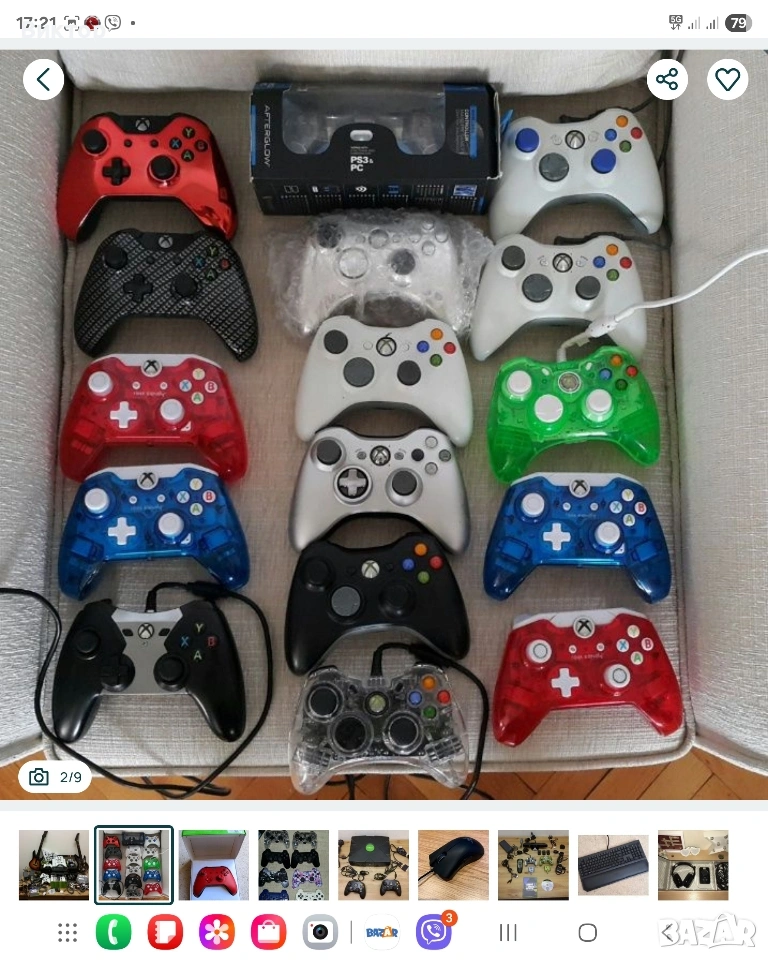Open the Gallery flower icon in the taskbar
This screenshot has width=768, height=960.
pos(216,933)
